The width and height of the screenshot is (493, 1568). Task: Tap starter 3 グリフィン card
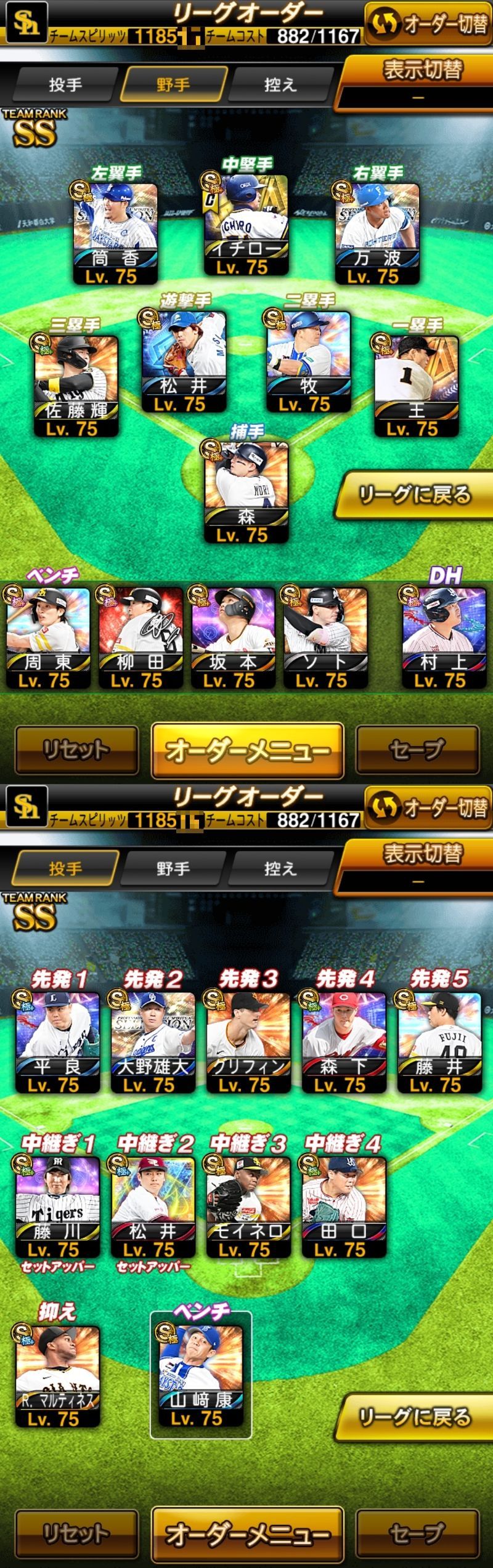click(248, 1042)
